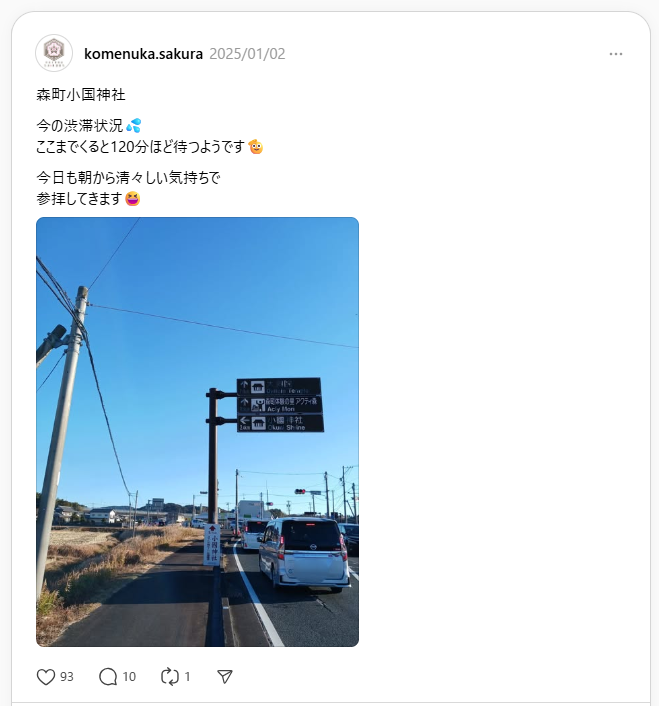
Task: Open the post's overflow menu
Action: (x=615, y=54)
